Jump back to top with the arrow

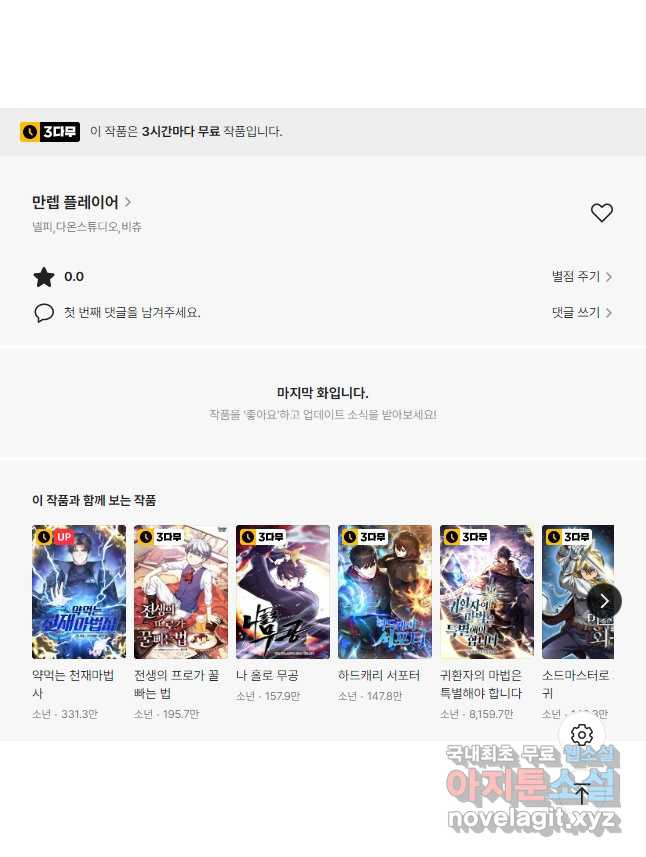point(582,794)
